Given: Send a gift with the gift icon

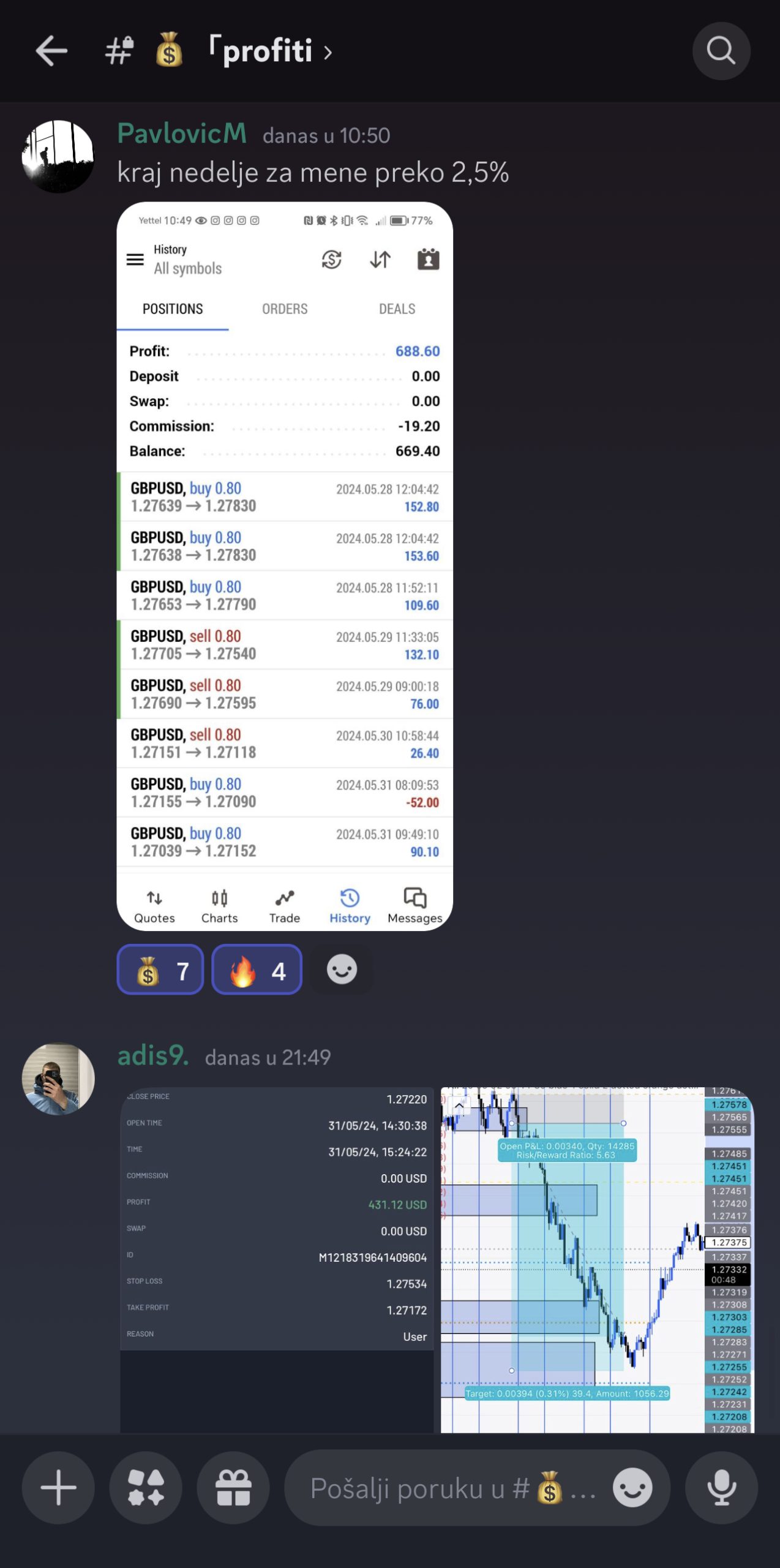Looking at the screenshot, I should pyautogui.click(x=233, y=1488).
